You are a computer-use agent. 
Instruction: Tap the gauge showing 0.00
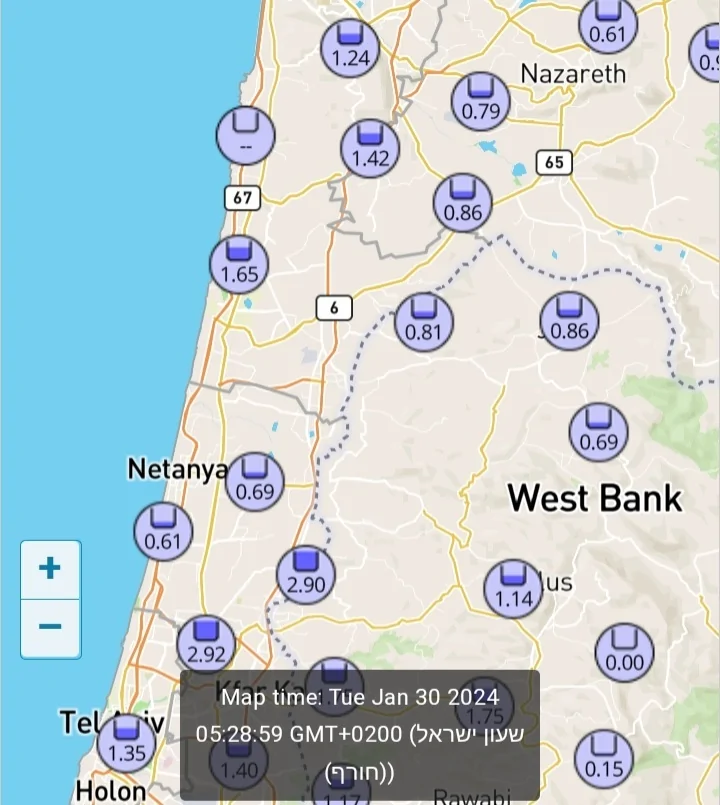click(x=625, y=653)
